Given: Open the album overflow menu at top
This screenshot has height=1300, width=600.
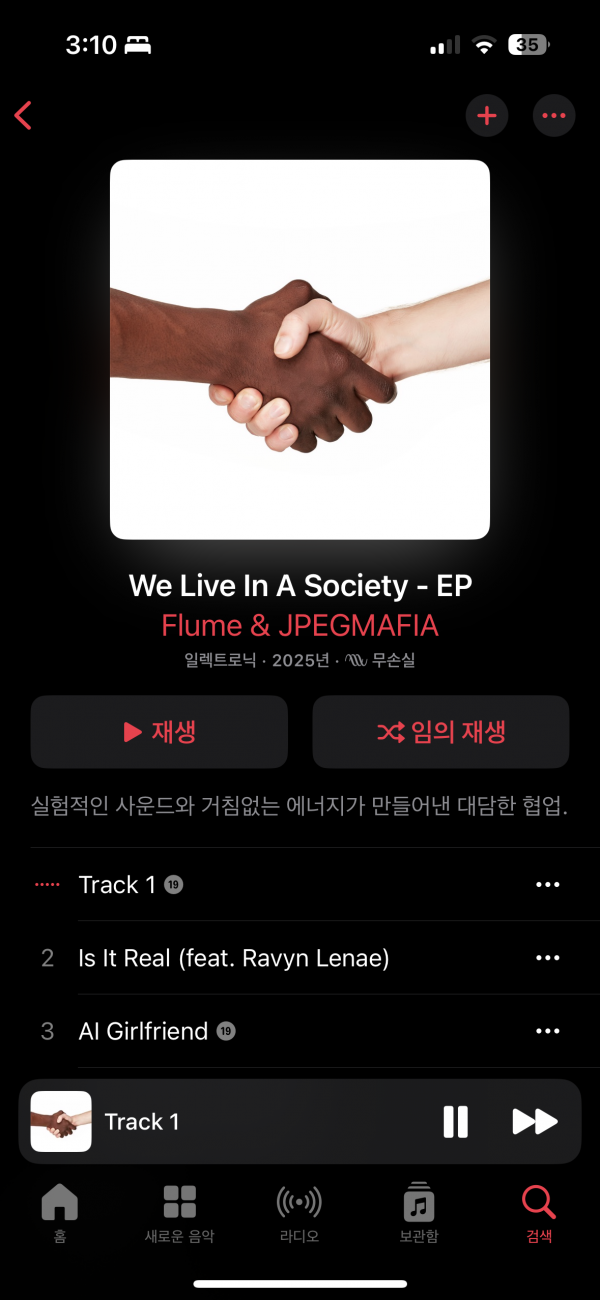Looking at the screenshot, I should click(x=553, y=116).
